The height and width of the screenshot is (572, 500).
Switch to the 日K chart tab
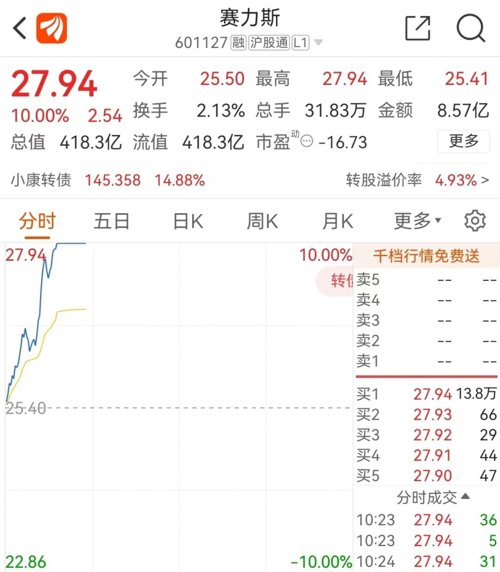pyautogui.click(x=188, y=221)
